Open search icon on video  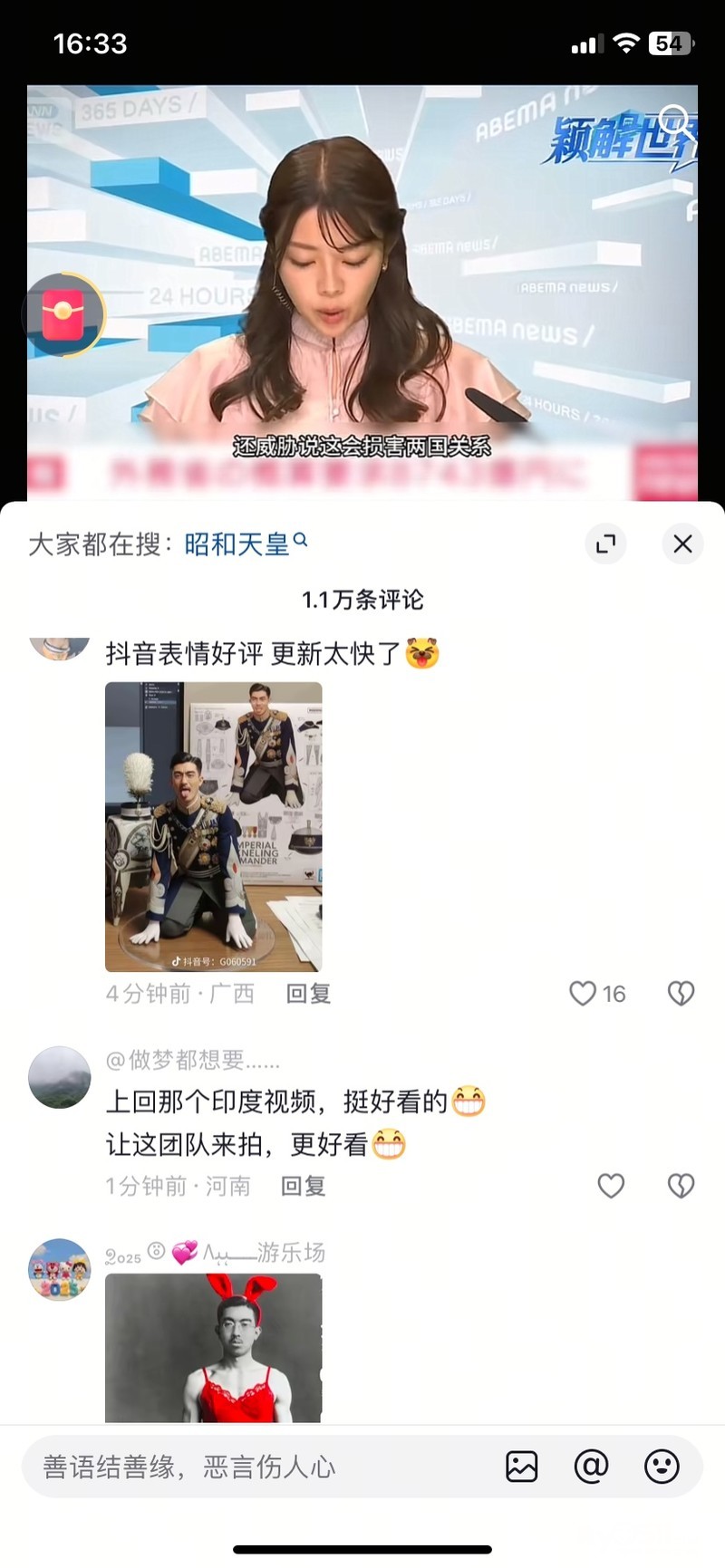coord(675,120)
